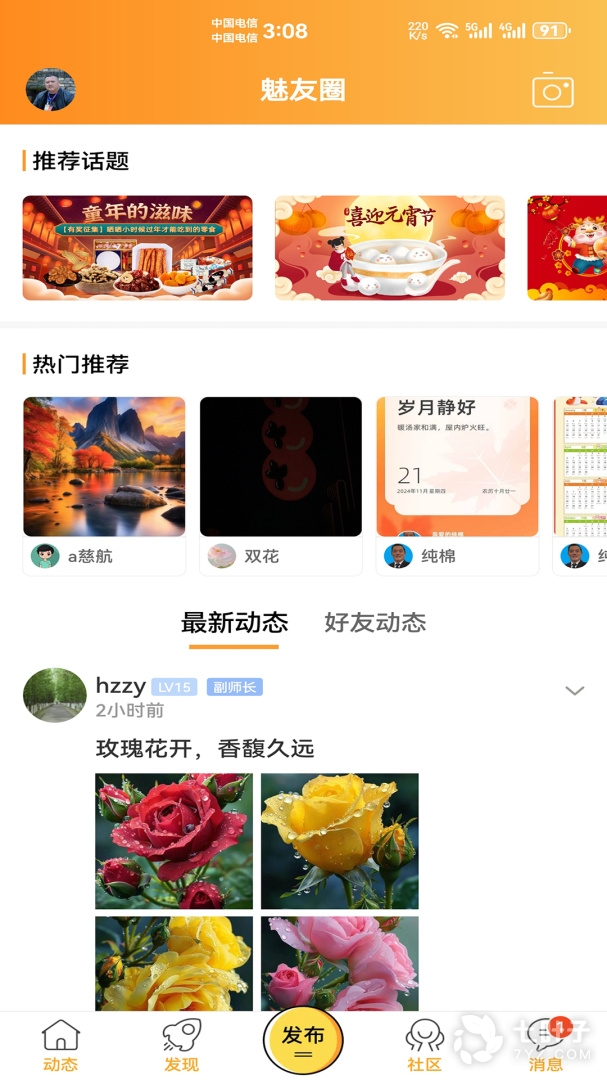Viewport: 607px width, 1080px height.
Task: Go to the 发现 tab
Action: click(x=182, y=1045)
